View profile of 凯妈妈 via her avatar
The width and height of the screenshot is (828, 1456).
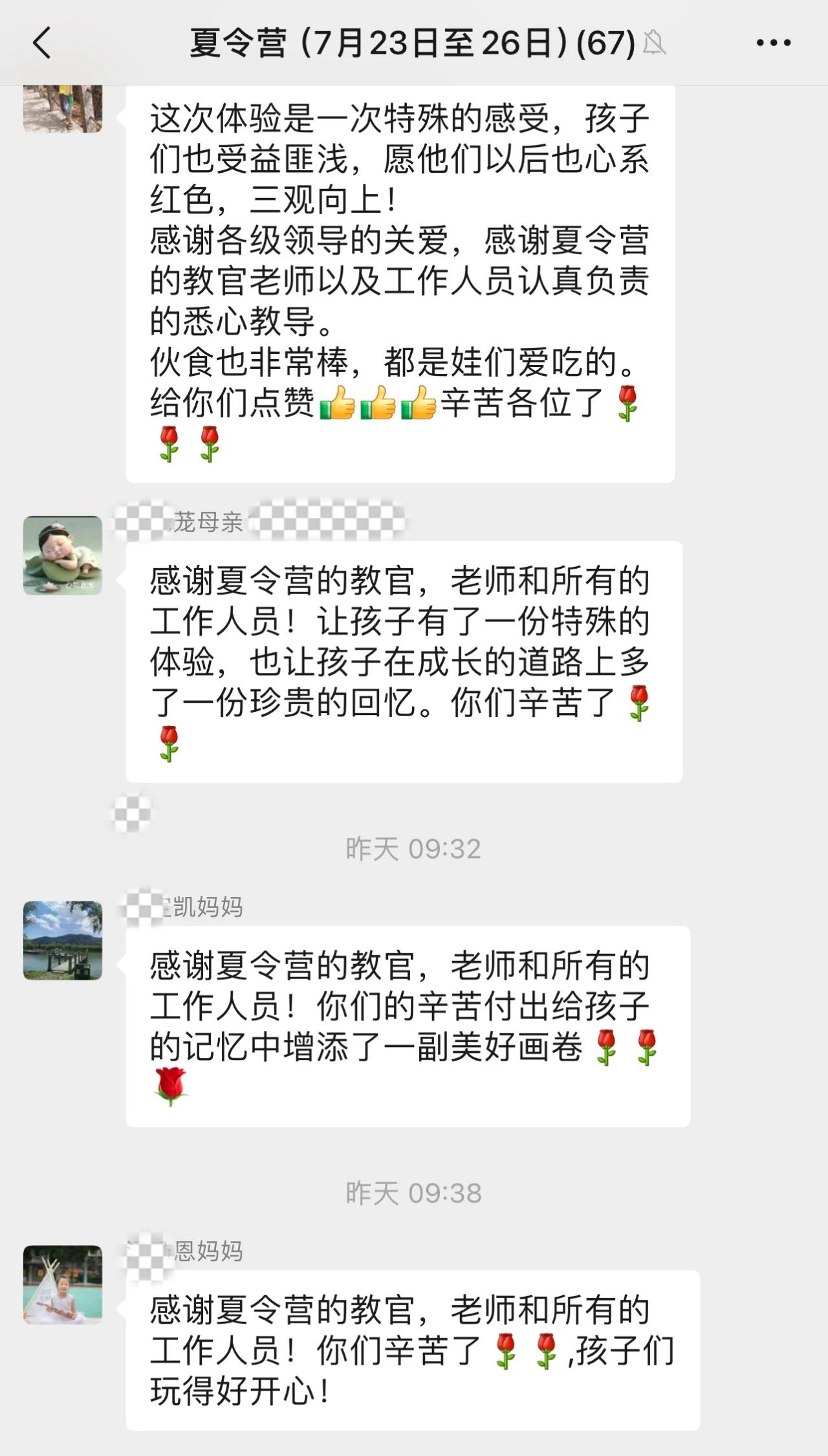point(63,940)
